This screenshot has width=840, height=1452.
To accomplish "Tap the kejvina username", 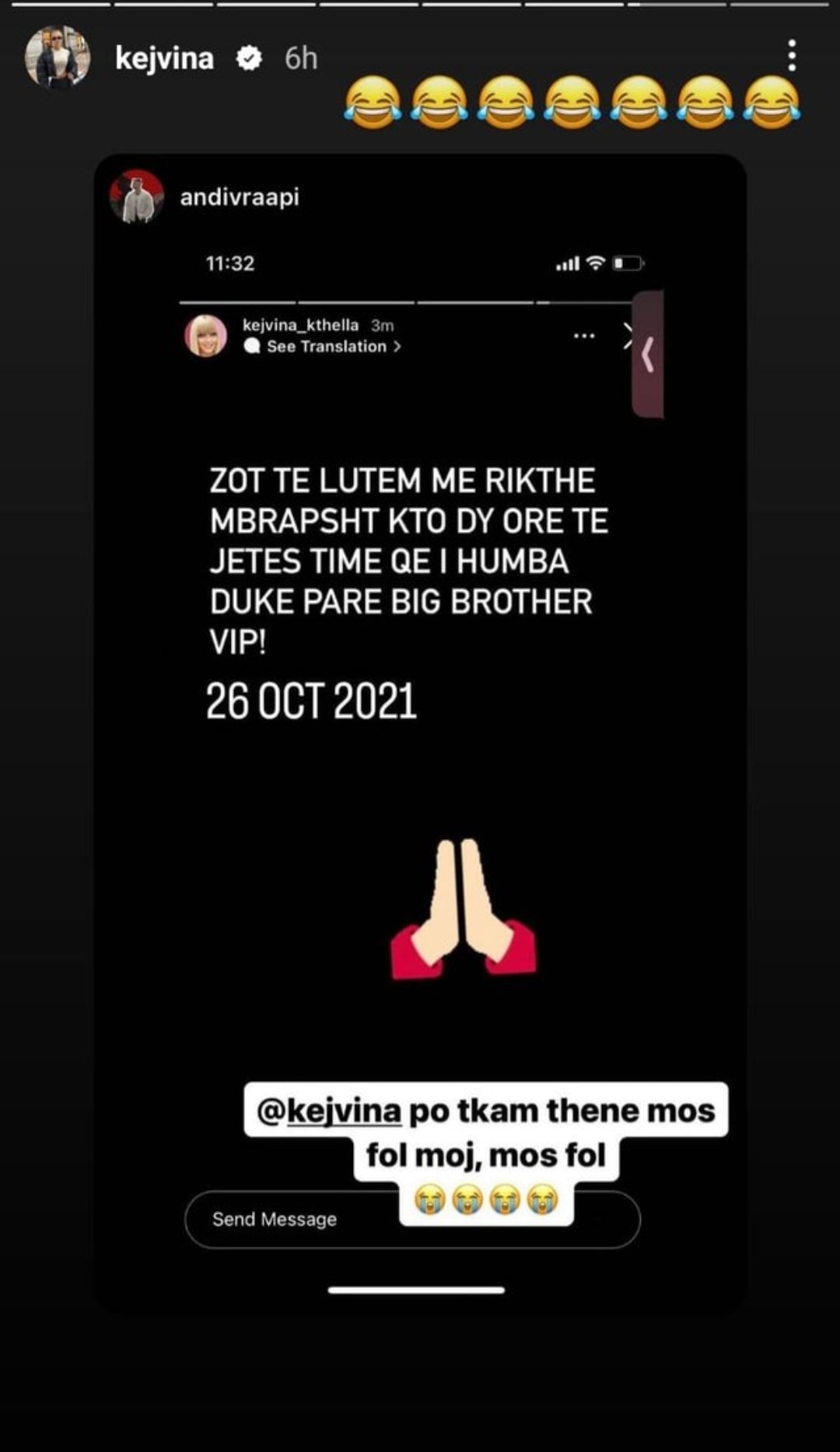I will (164, 58).
